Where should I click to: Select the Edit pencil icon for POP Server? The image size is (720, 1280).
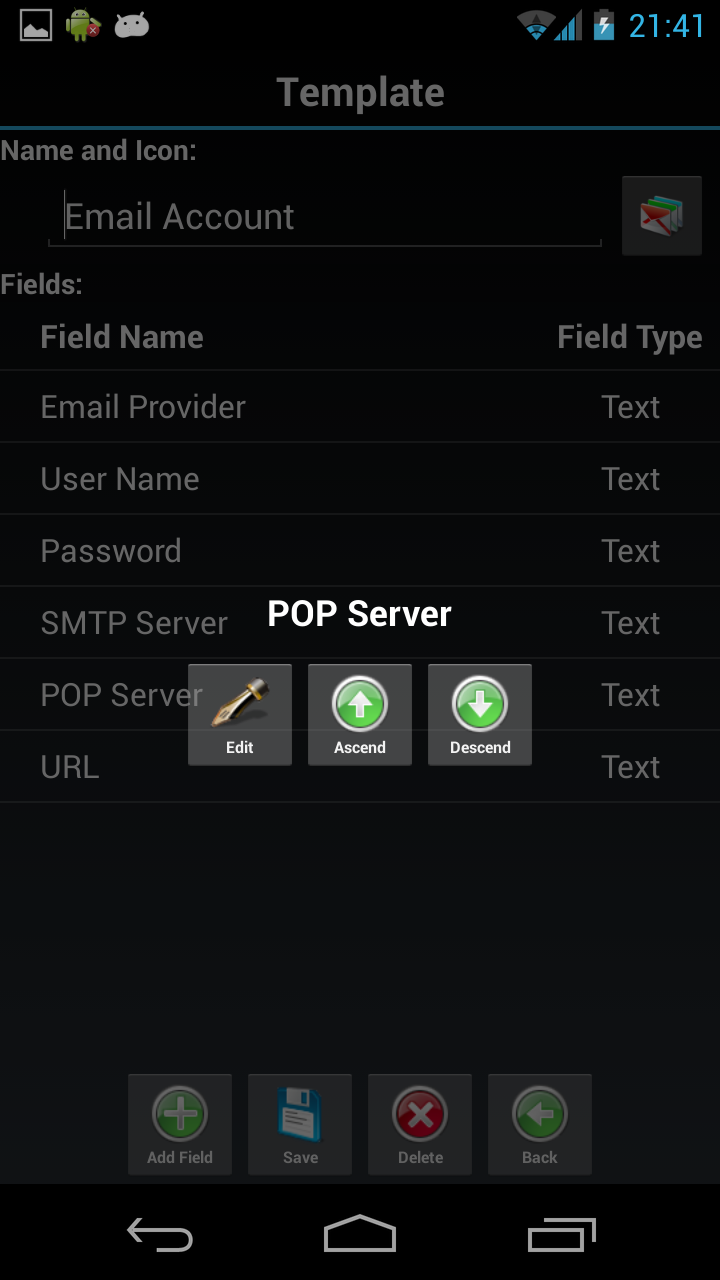click(240, 714)
